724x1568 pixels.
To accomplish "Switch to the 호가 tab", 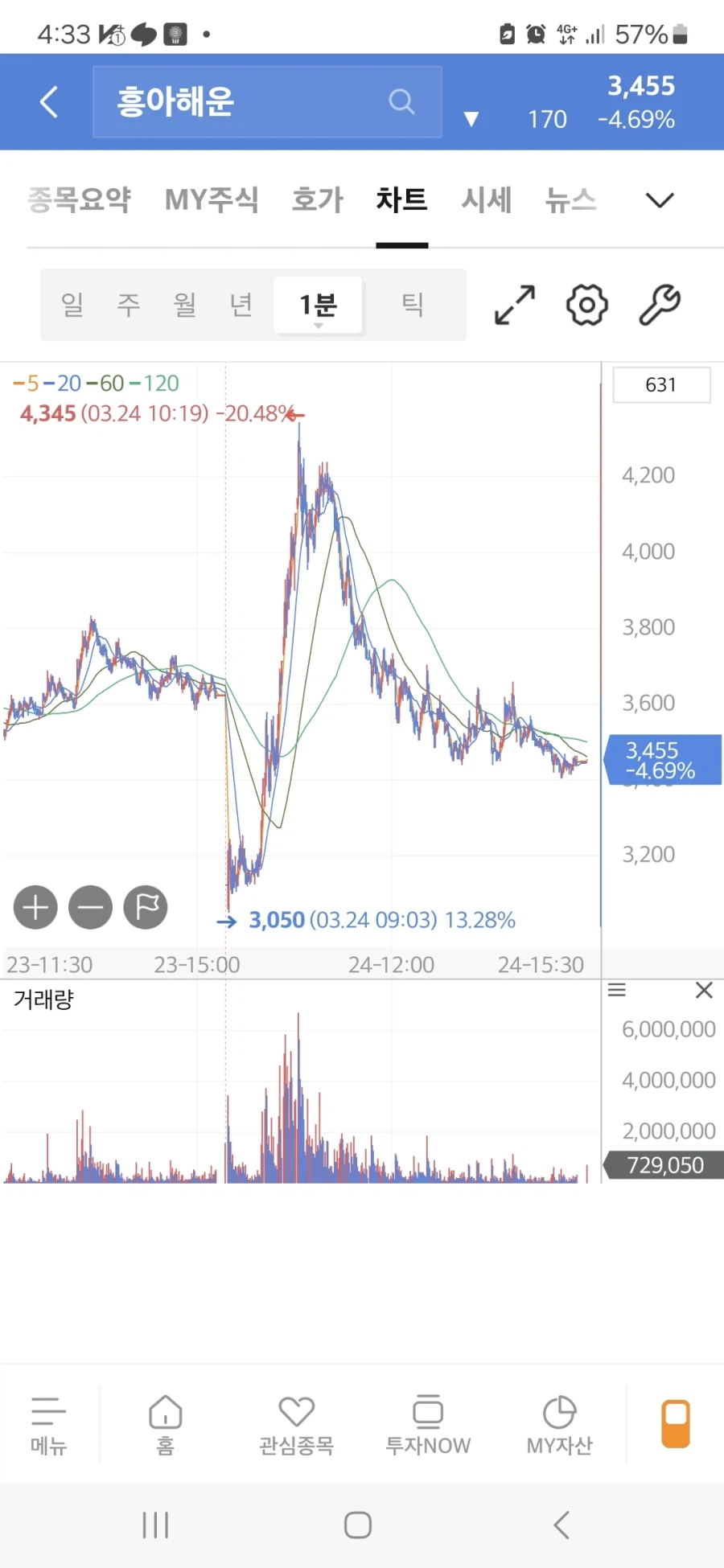I will tap(317, 199).
